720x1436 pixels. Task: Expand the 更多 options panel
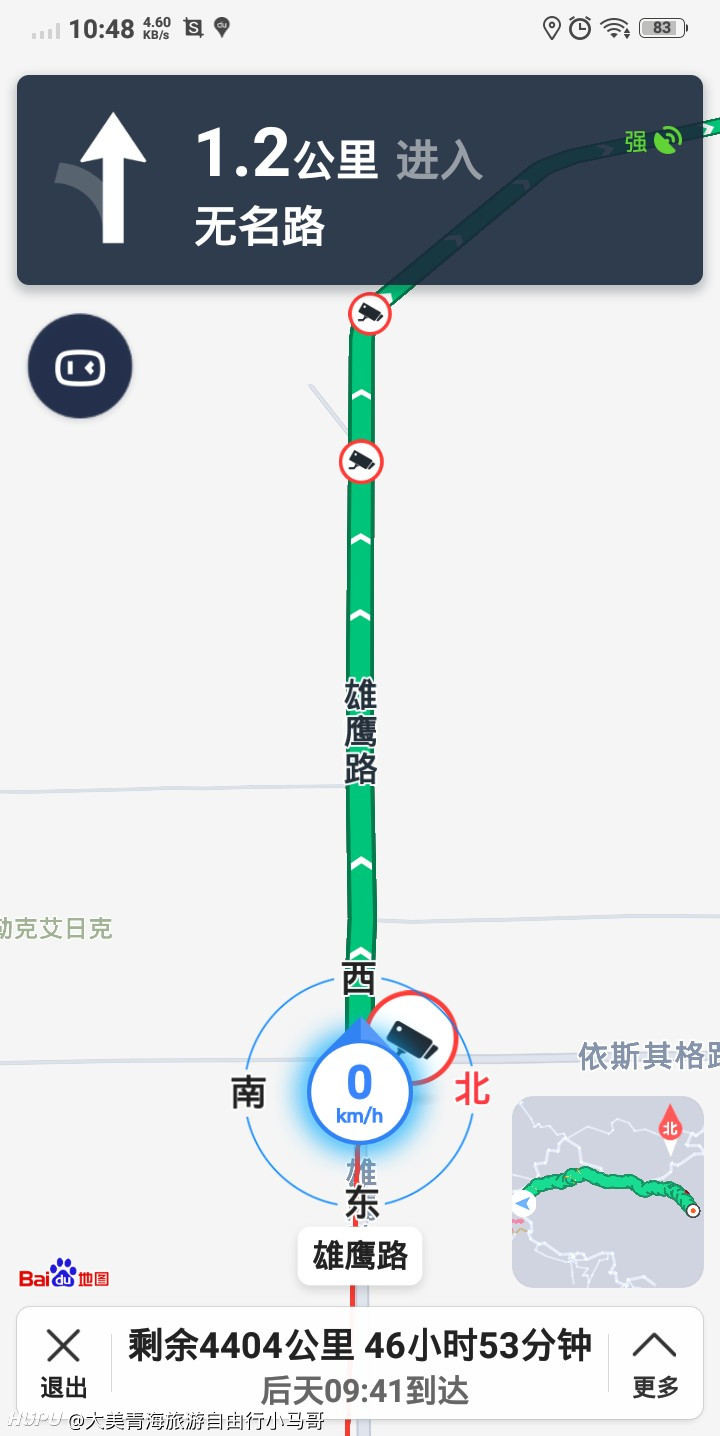(655, 1362)
